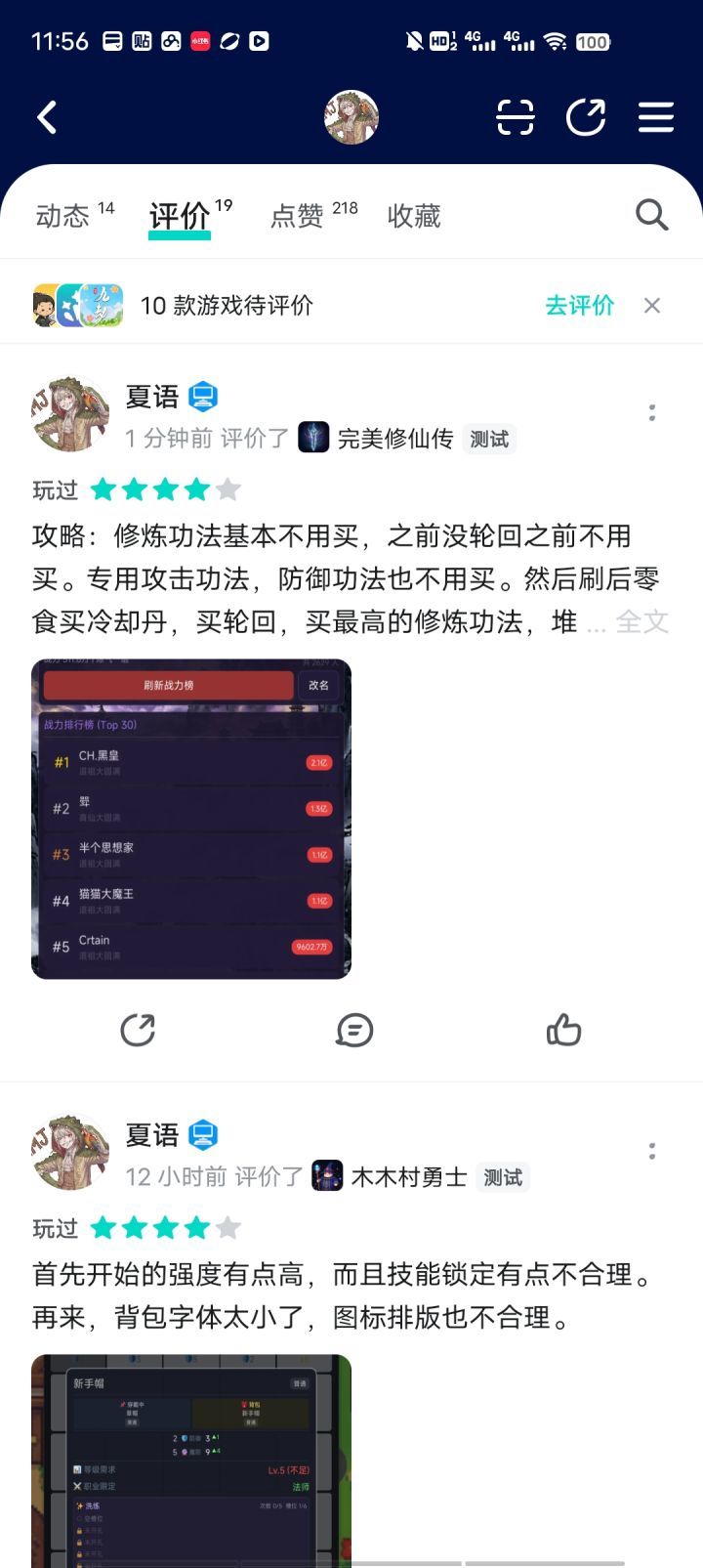Open the overflow menu on the first review
The height and width of the screenshot is (1568, 703).
click(651, 412)
